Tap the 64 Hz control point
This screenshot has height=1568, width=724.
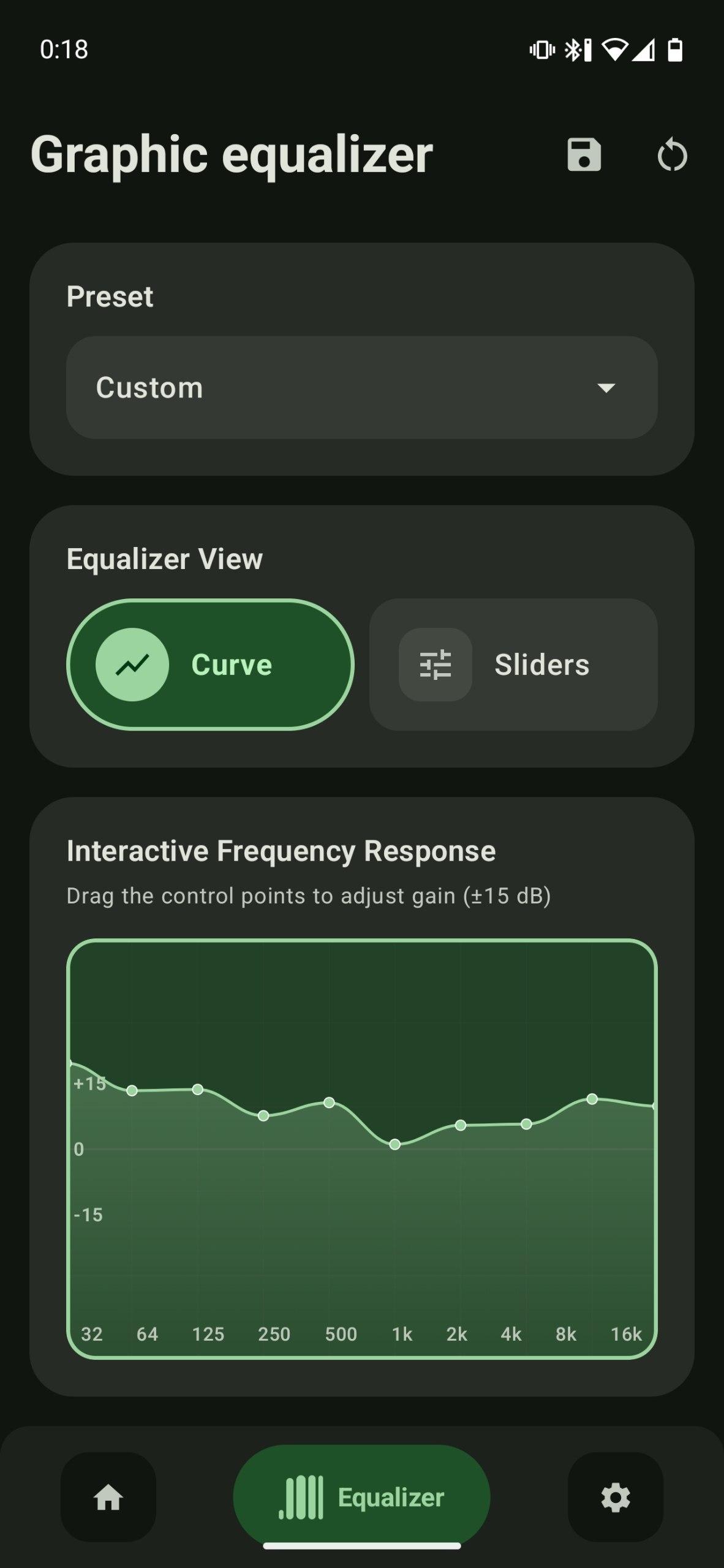(x=132, y=1090)
